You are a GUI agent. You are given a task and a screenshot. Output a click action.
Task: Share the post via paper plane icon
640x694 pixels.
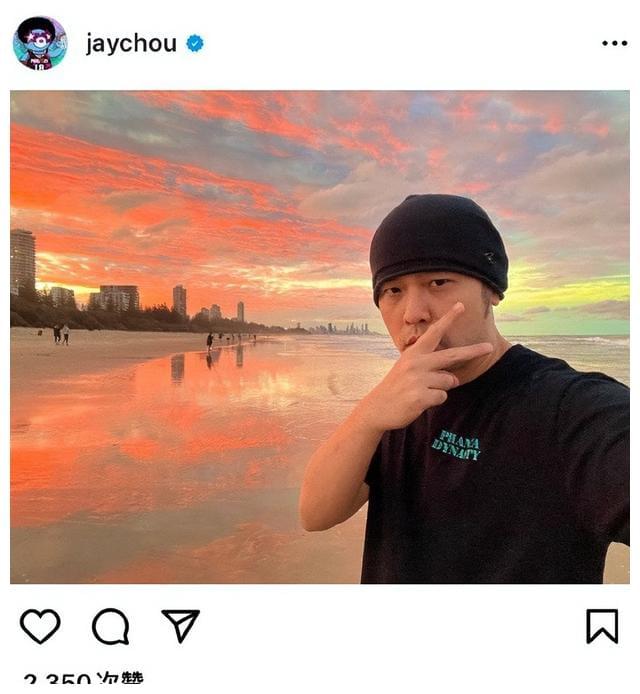click(x=180, y=626)
